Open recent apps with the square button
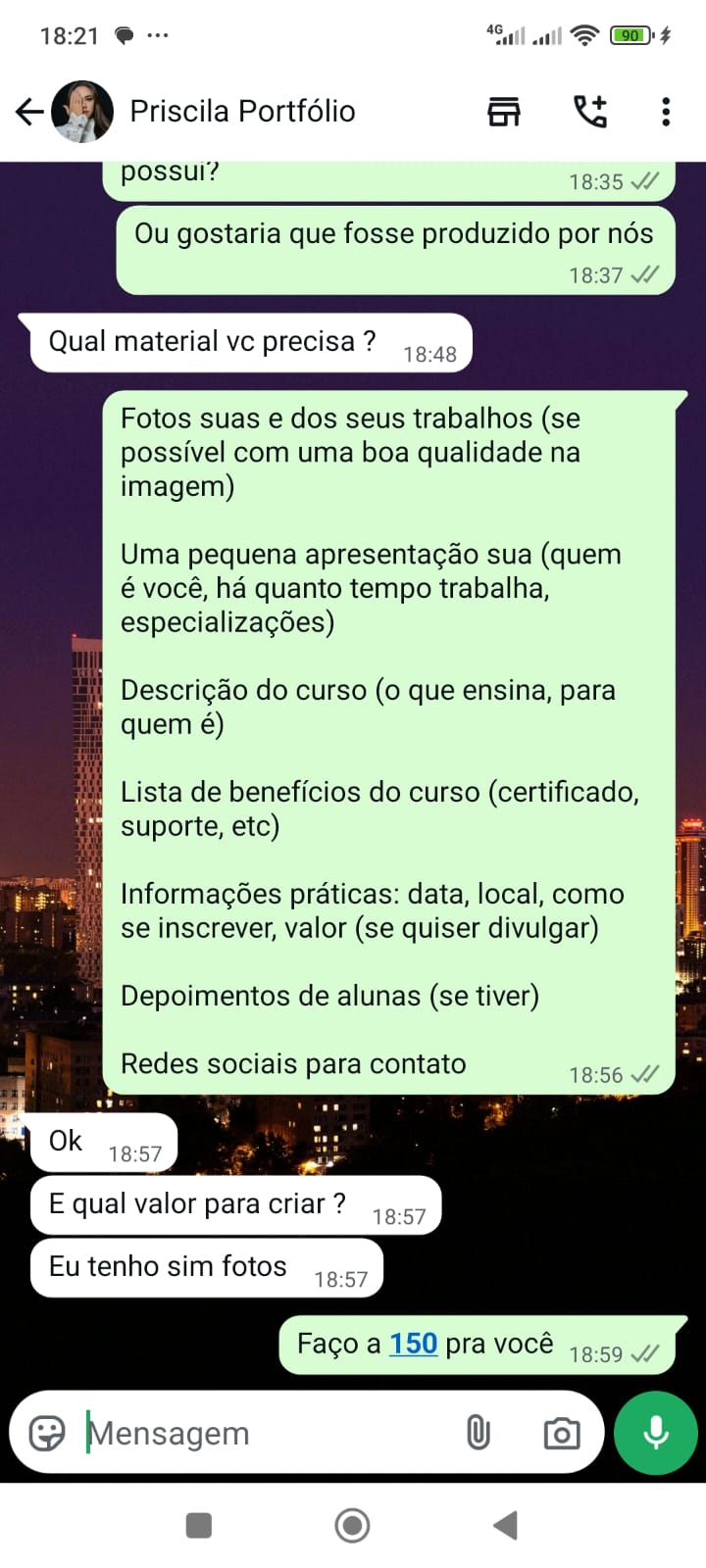 pos(199,1525)
